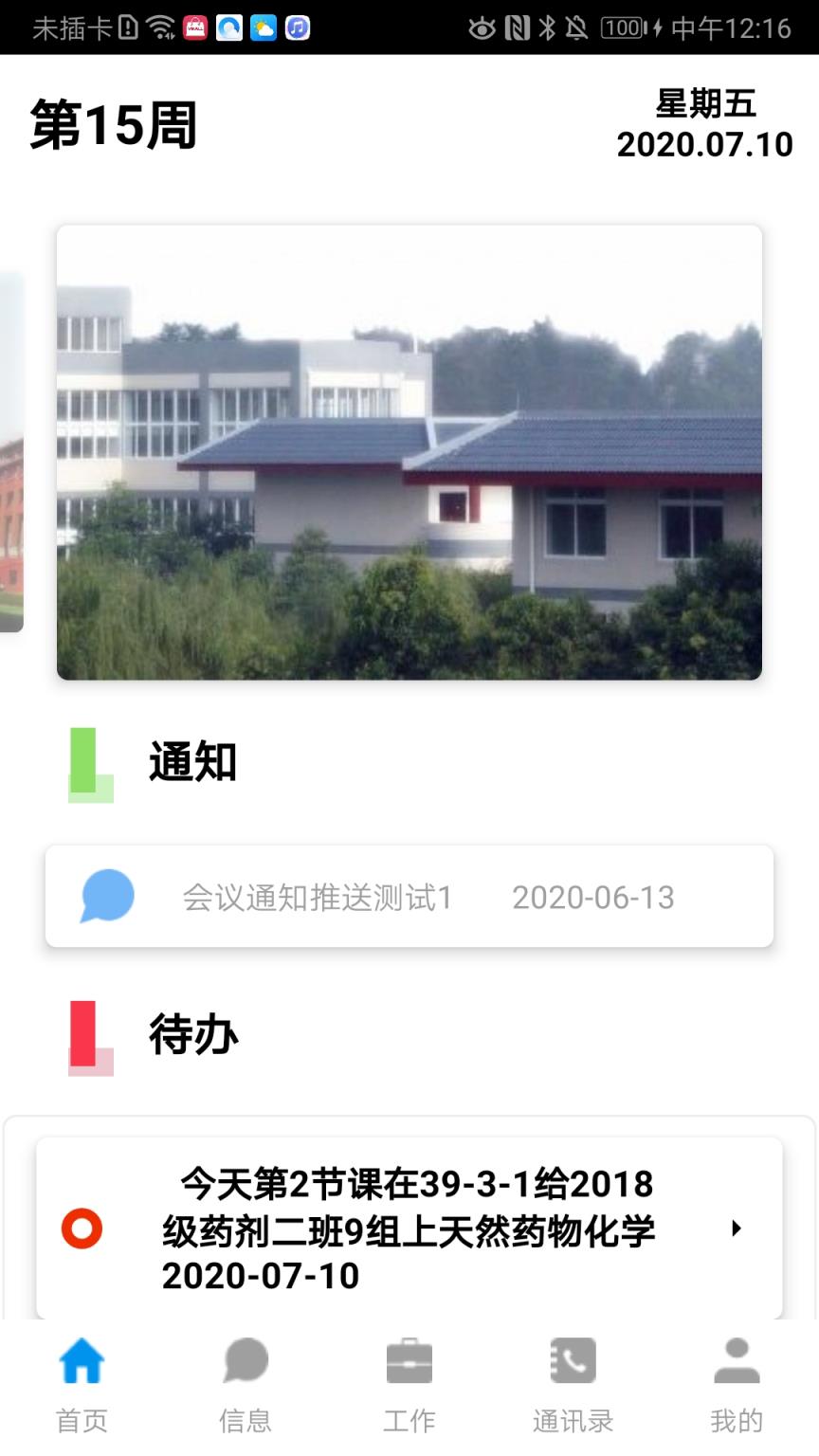This screenshot has width=819, height=1456.
Task: Tap the 信息 messages bubble icon
Action: (x=246, y=1359)
